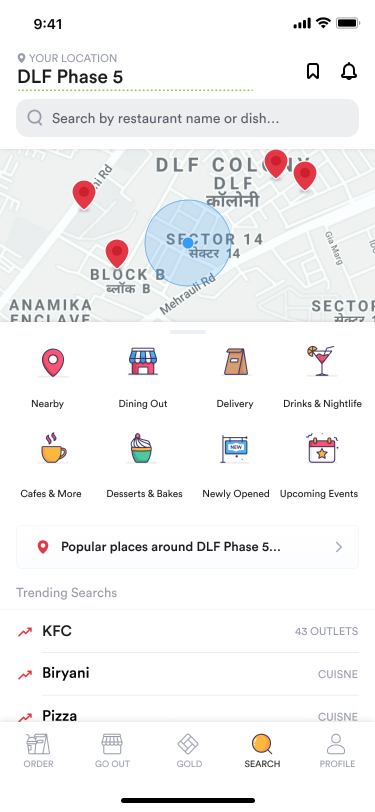
Task: Explore Desserts & Bakes
Action: [x=145, y=466]
